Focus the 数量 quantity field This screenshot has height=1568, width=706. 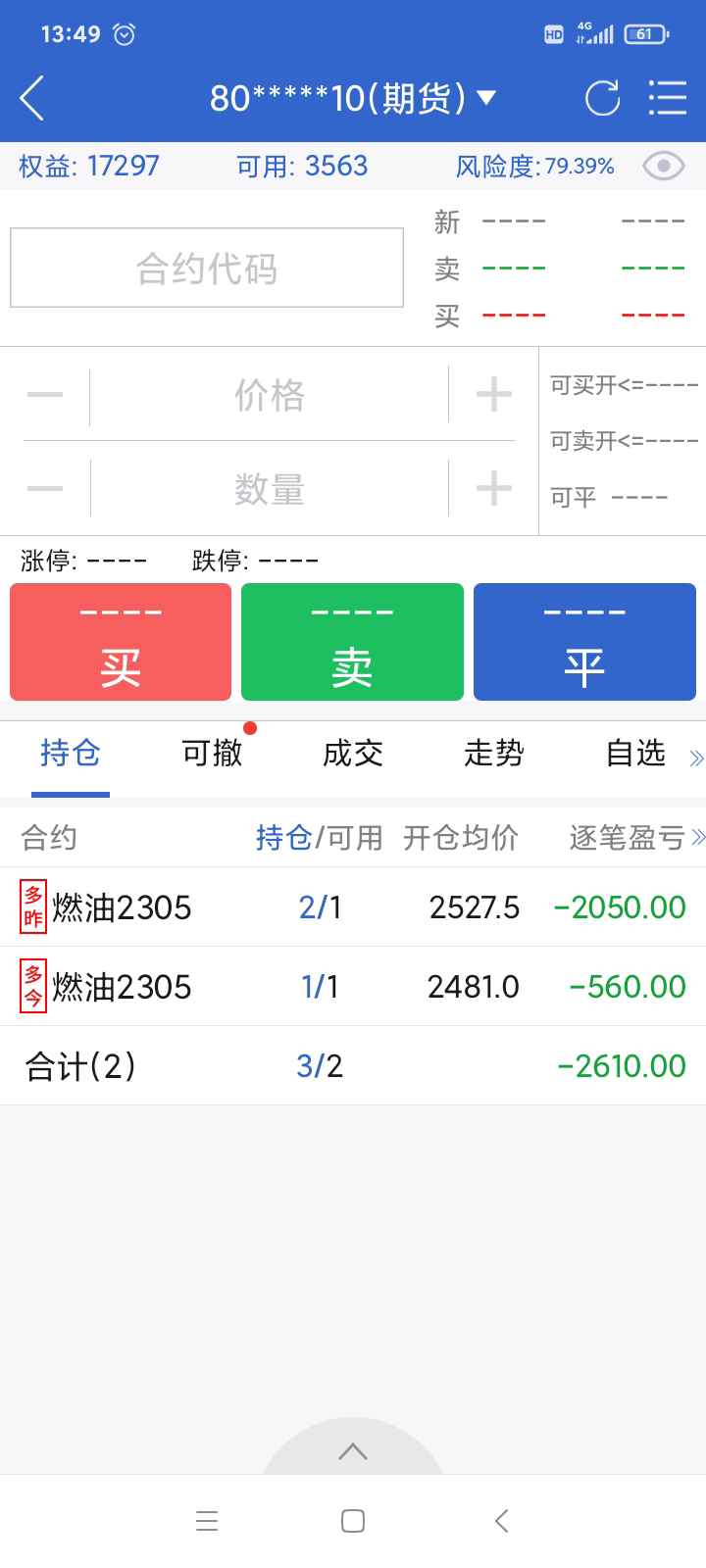pos(270,488)
